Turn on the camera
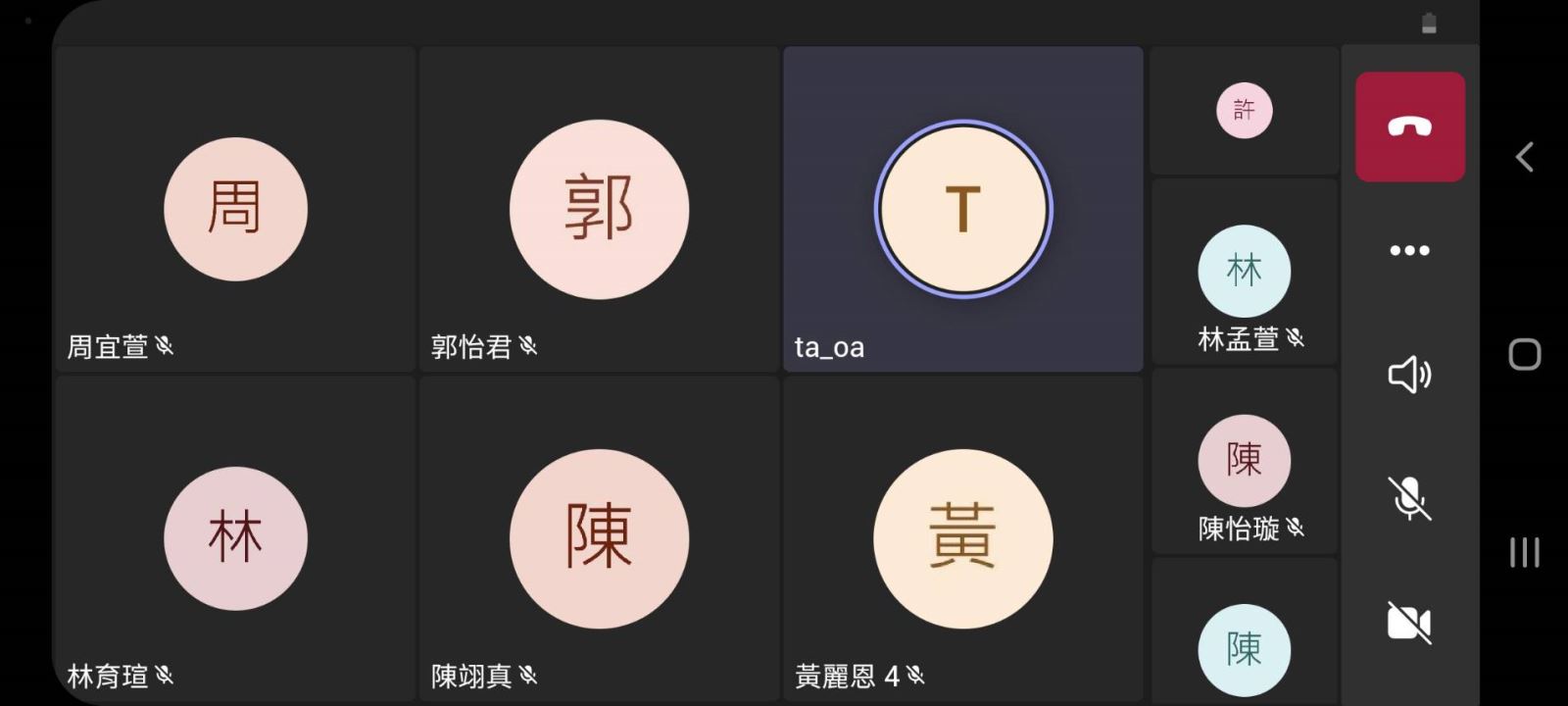Image resolution: width=1568 pixels, height=706 pixels. 1409,623
